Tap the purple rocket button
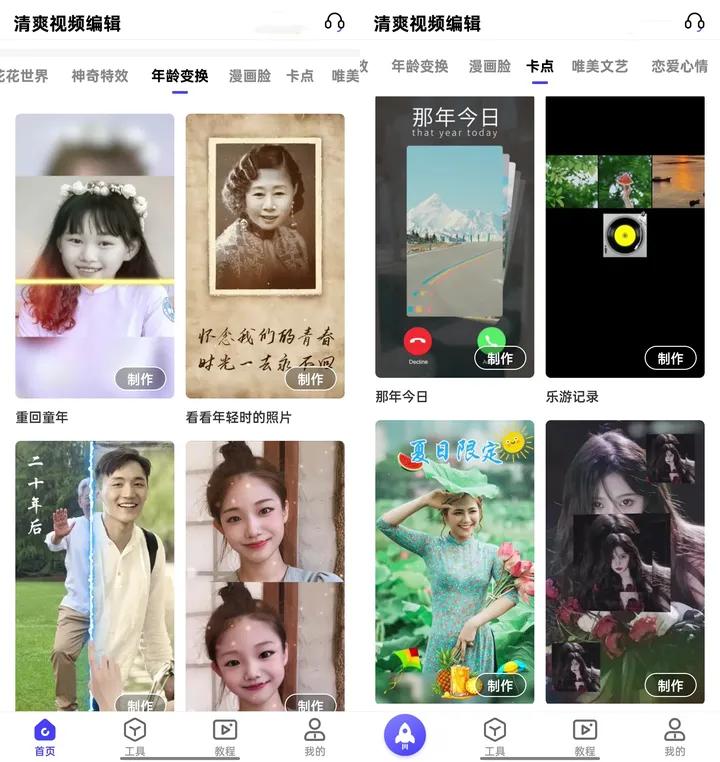The image size is (720, 762). (x=405, y=735)
